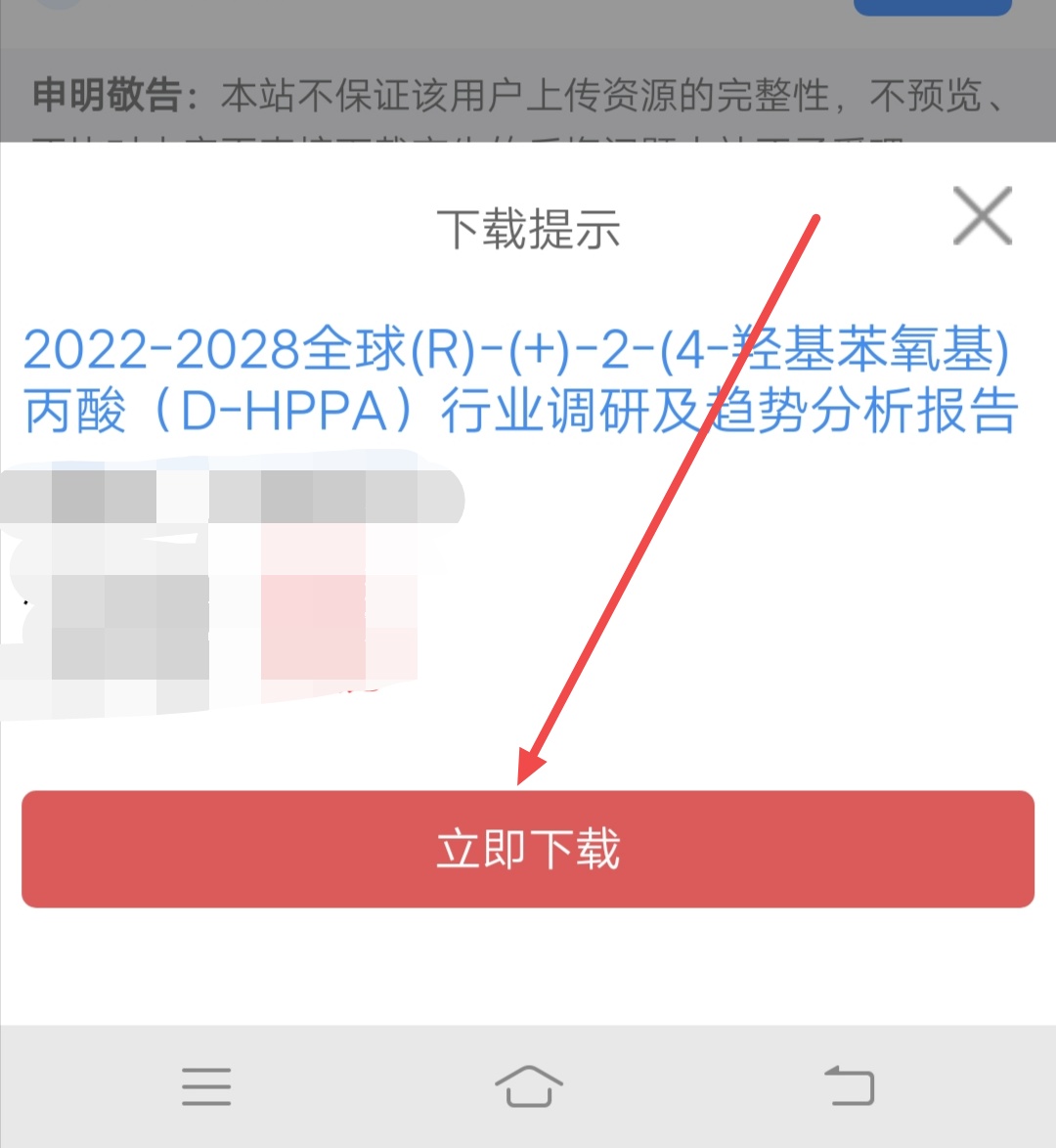Image resolution: width=1056 pixels, height=1148 pixels.
Task: Close the 下载提示 dialog
Action: pyautogui.click(x=982, y=217)
